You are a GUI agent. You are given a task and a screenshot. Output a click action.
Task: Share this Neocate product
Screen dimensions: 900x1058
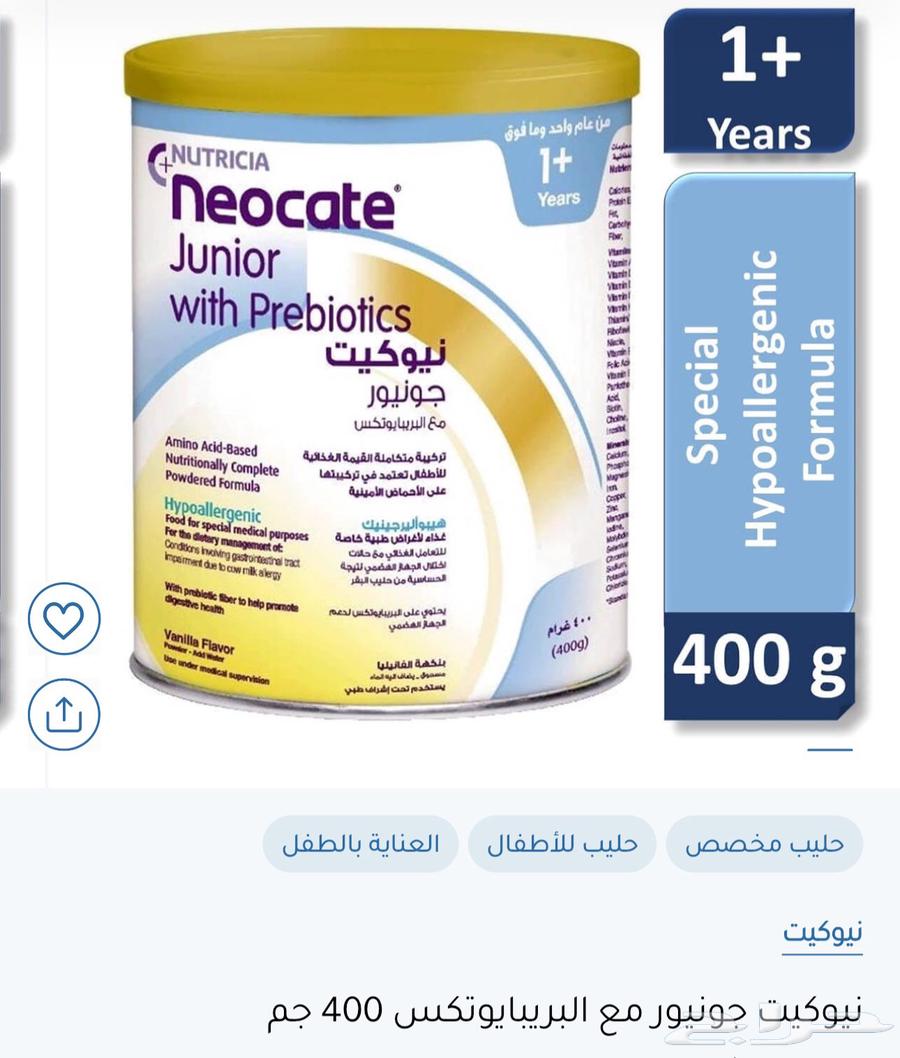coord(64,713)
